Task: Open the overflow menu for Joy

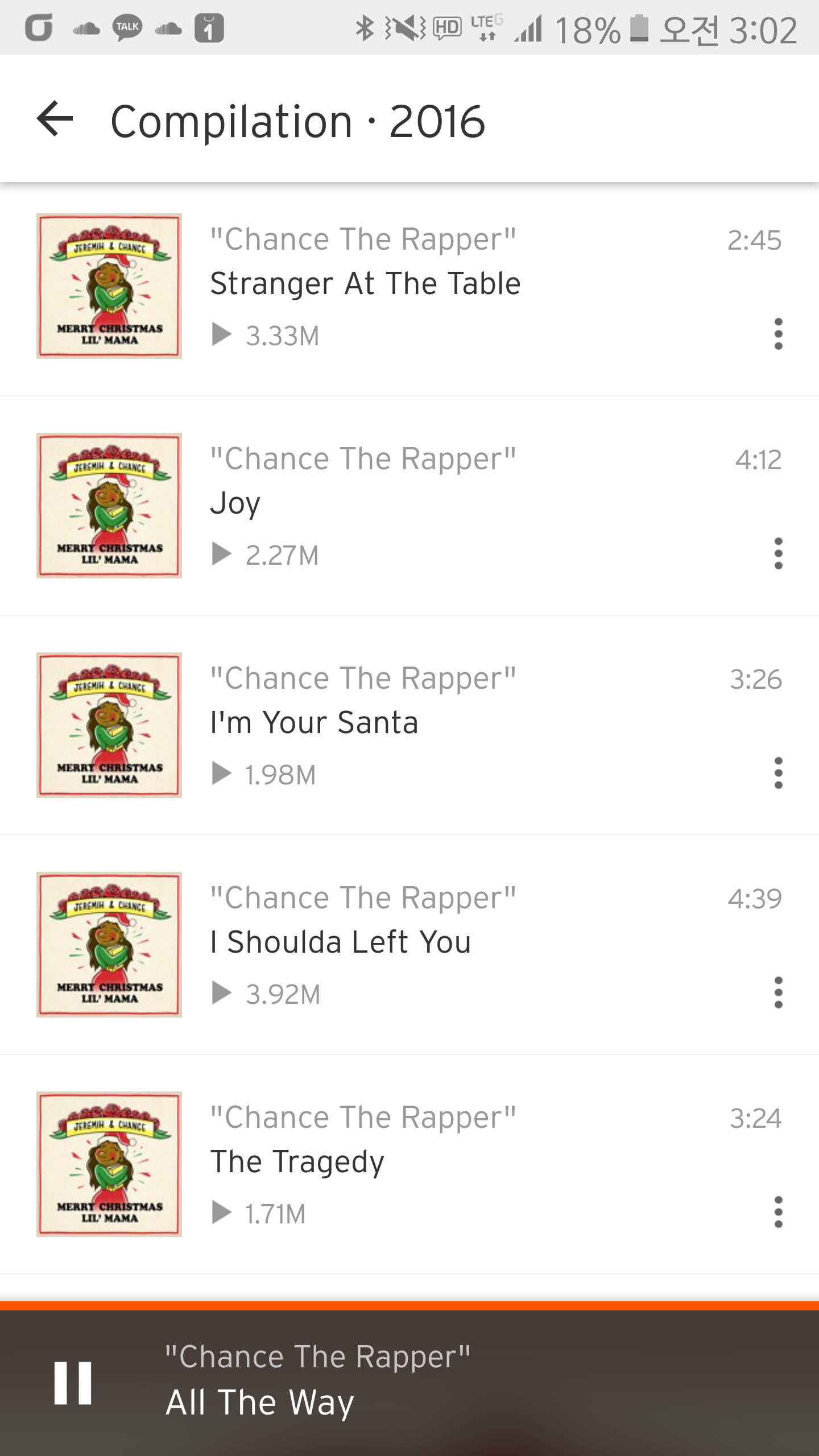Action: (x=778, y=553)
